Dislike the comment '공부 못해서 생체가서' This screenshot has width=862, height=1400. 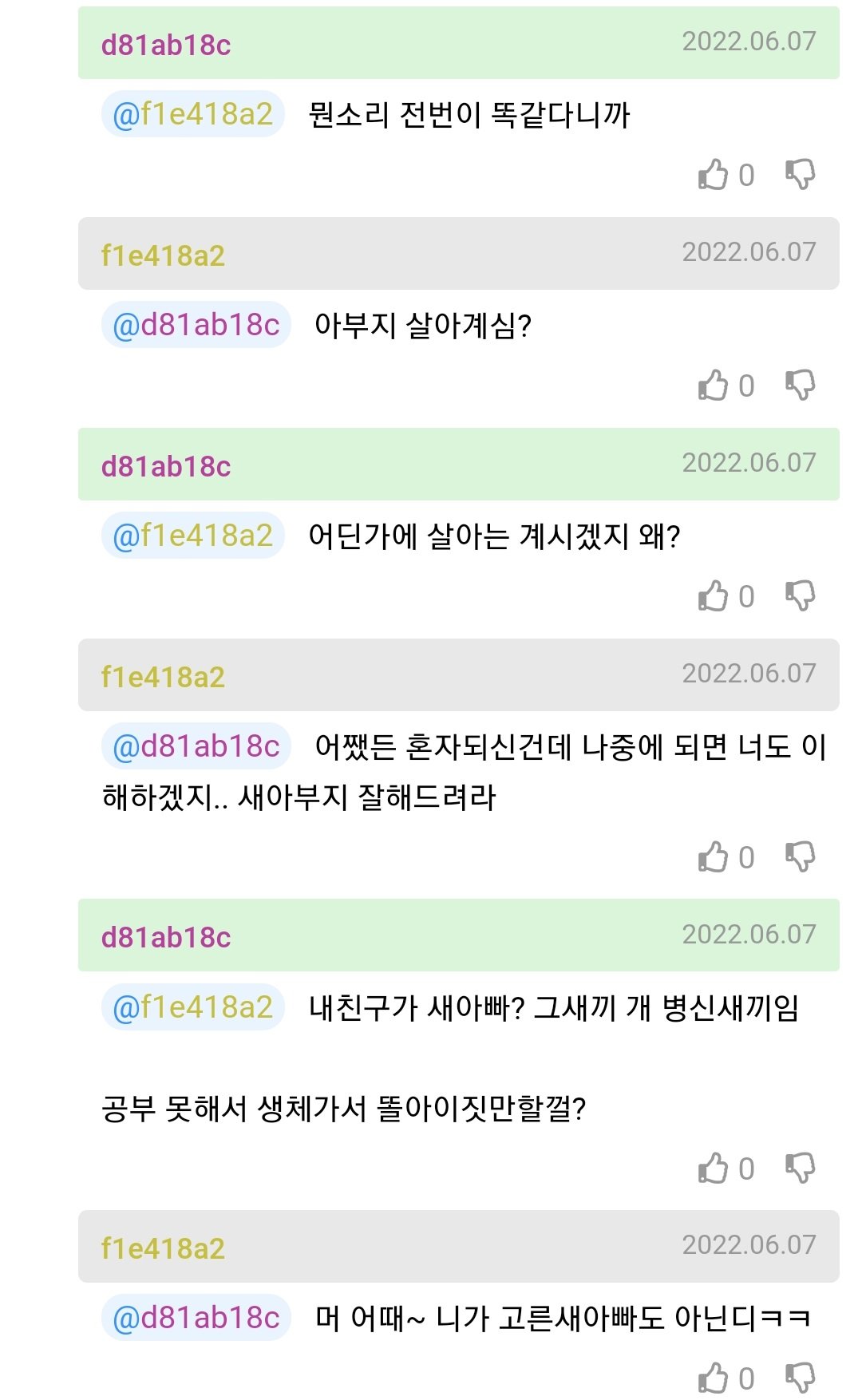pos(800,1168)
